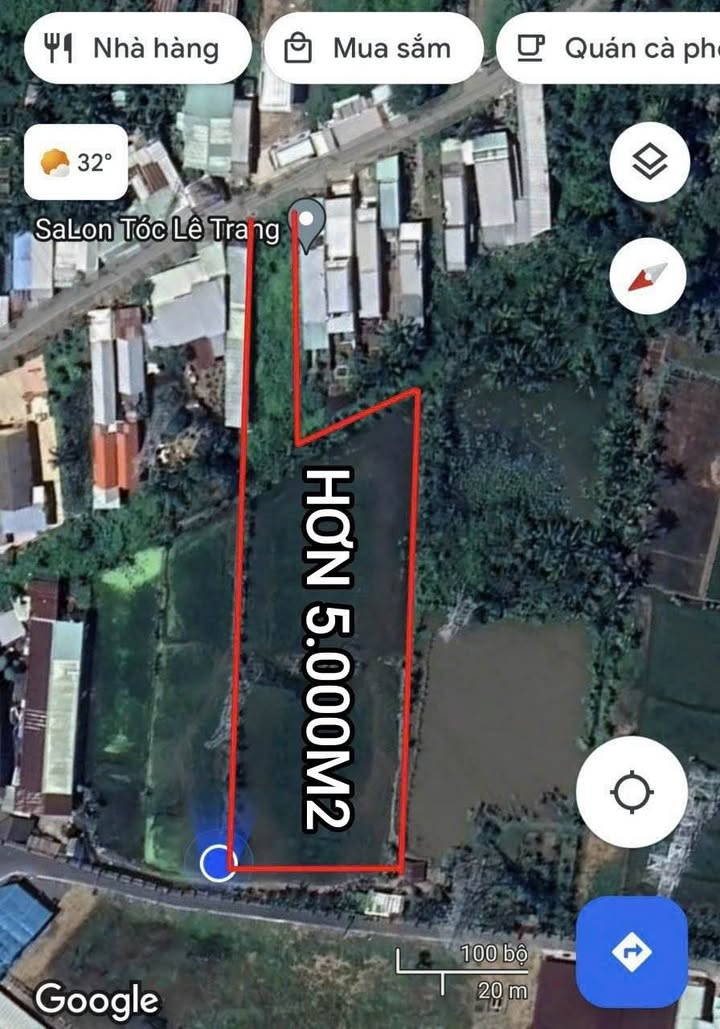Select the Nhà hàng chip
The image size is (720, 1029).
[137, 48]
